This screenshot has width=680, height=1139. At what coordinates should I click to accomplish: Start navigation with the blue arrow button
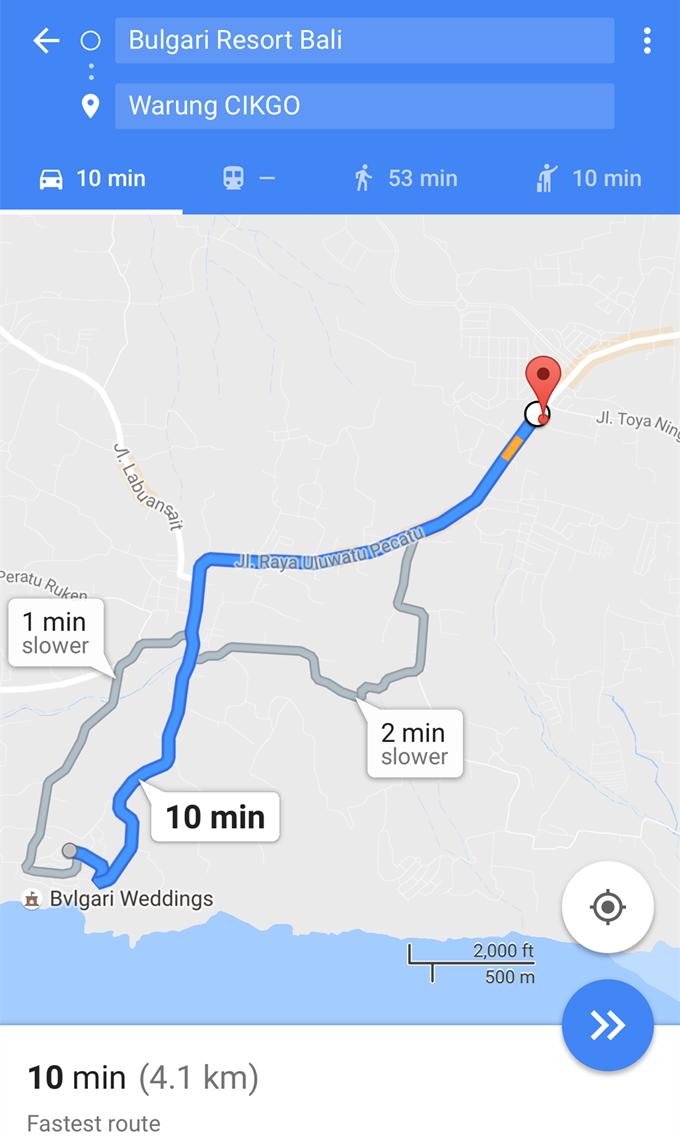607,1025
